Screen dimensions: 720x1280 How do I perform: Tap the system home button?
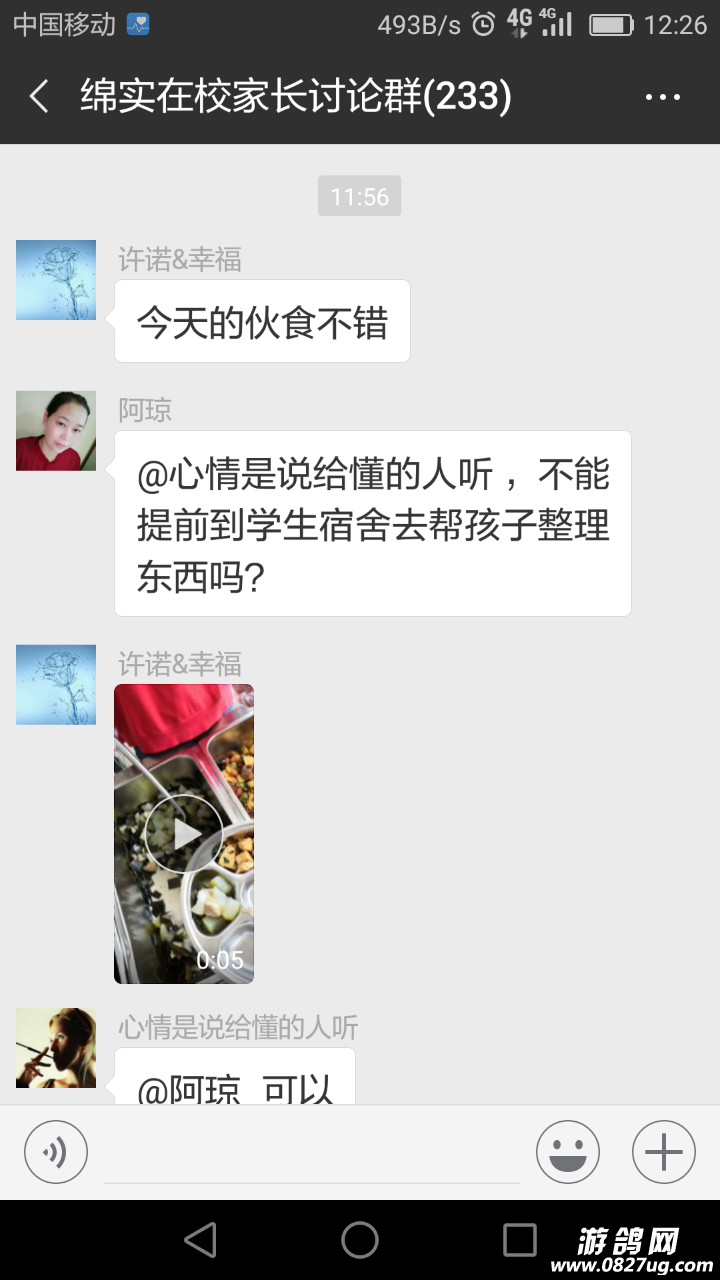360,1240
